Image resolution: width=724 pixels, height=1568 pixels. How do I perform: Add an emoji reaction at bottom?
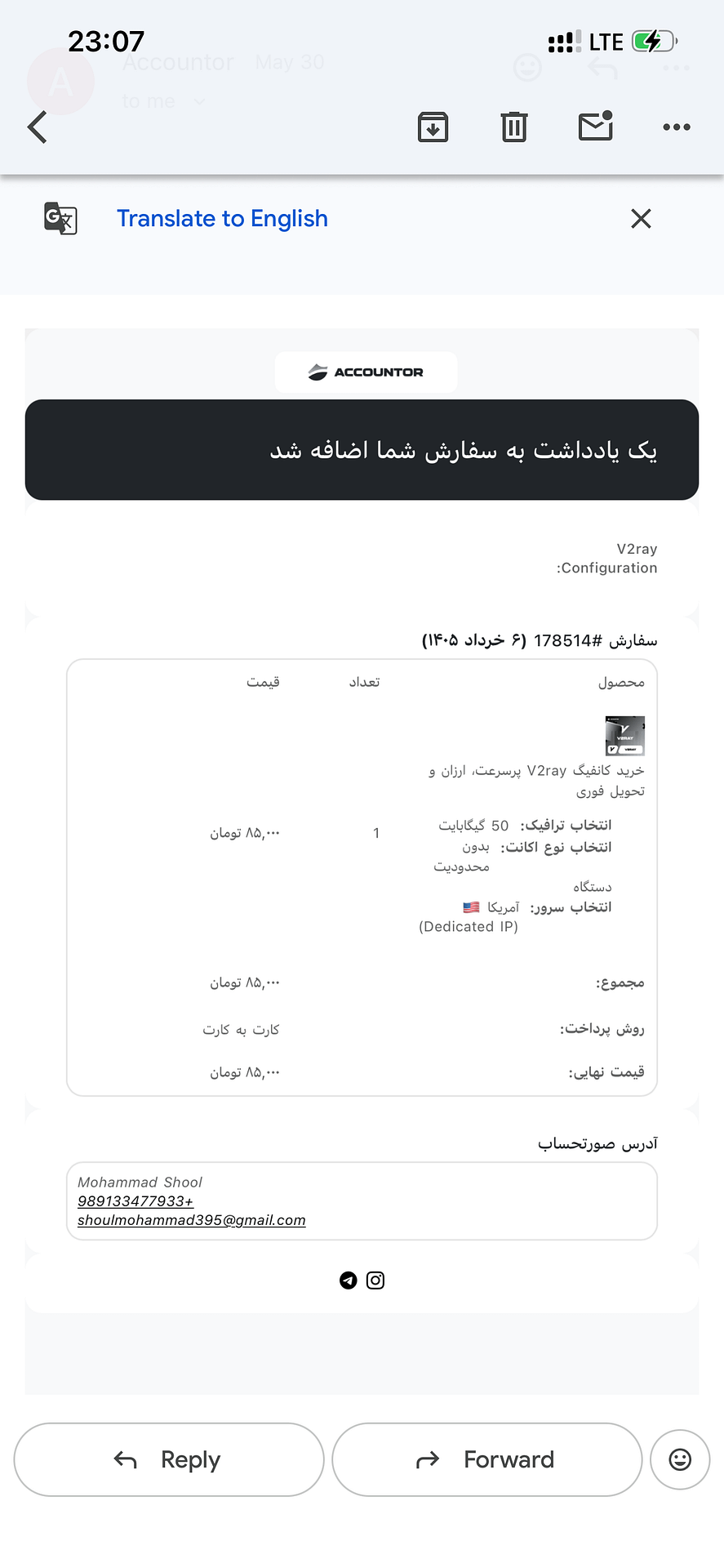pos(680,1459)
